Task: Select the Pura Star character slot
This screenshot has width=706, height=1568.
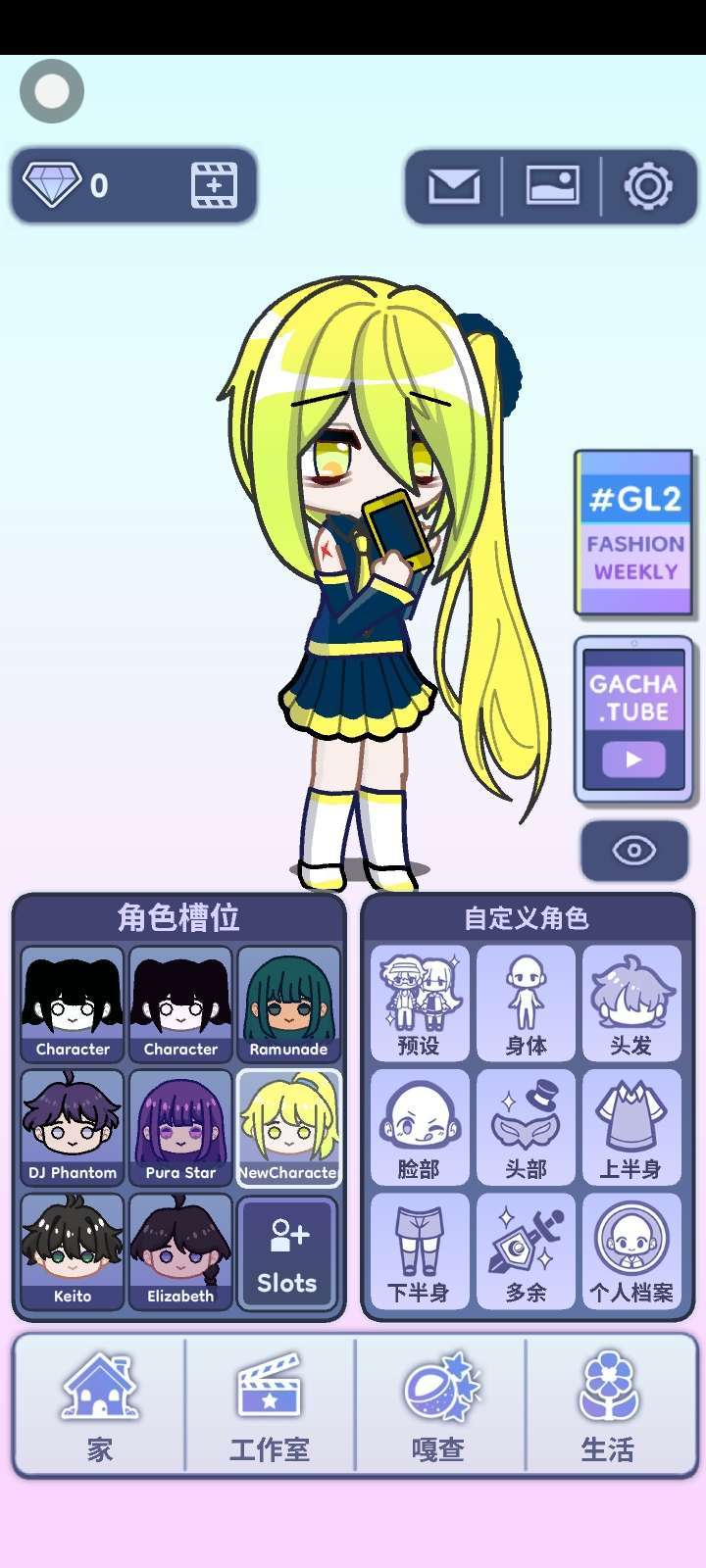Action: coord(180,1127)
